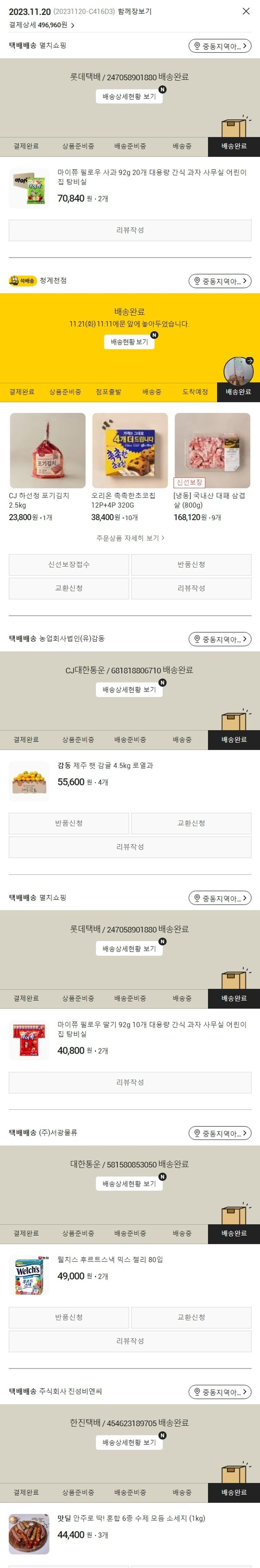The image size is (260, 1568).
Task: Write a review for 마이쮸 필로우 사과
Action: (x=130, y=230)
